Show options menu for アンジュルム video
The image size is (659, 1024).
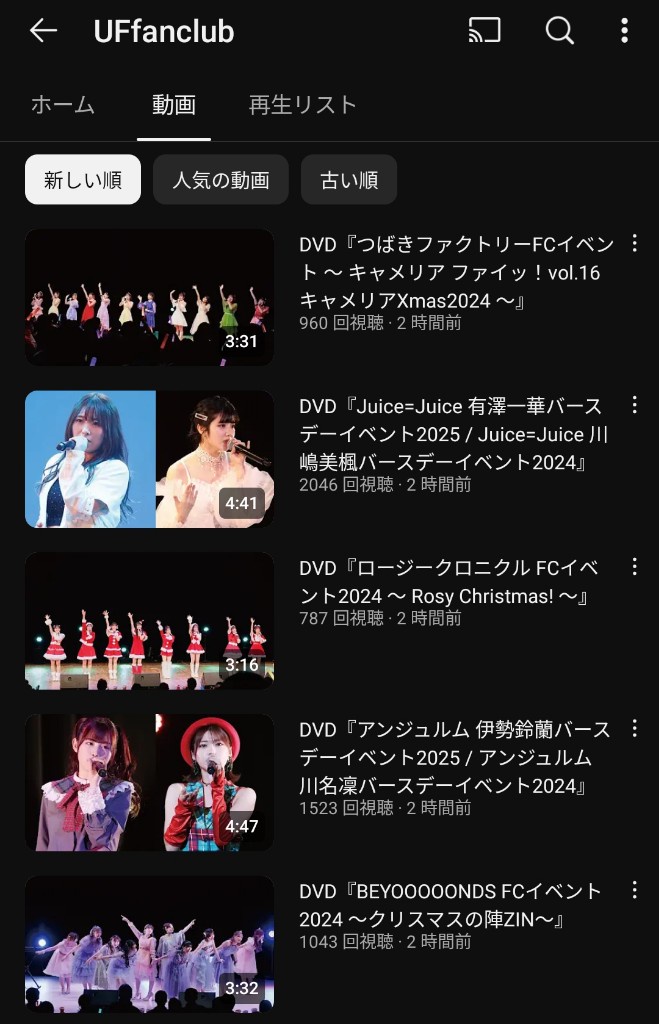click(x=634, y=729)
